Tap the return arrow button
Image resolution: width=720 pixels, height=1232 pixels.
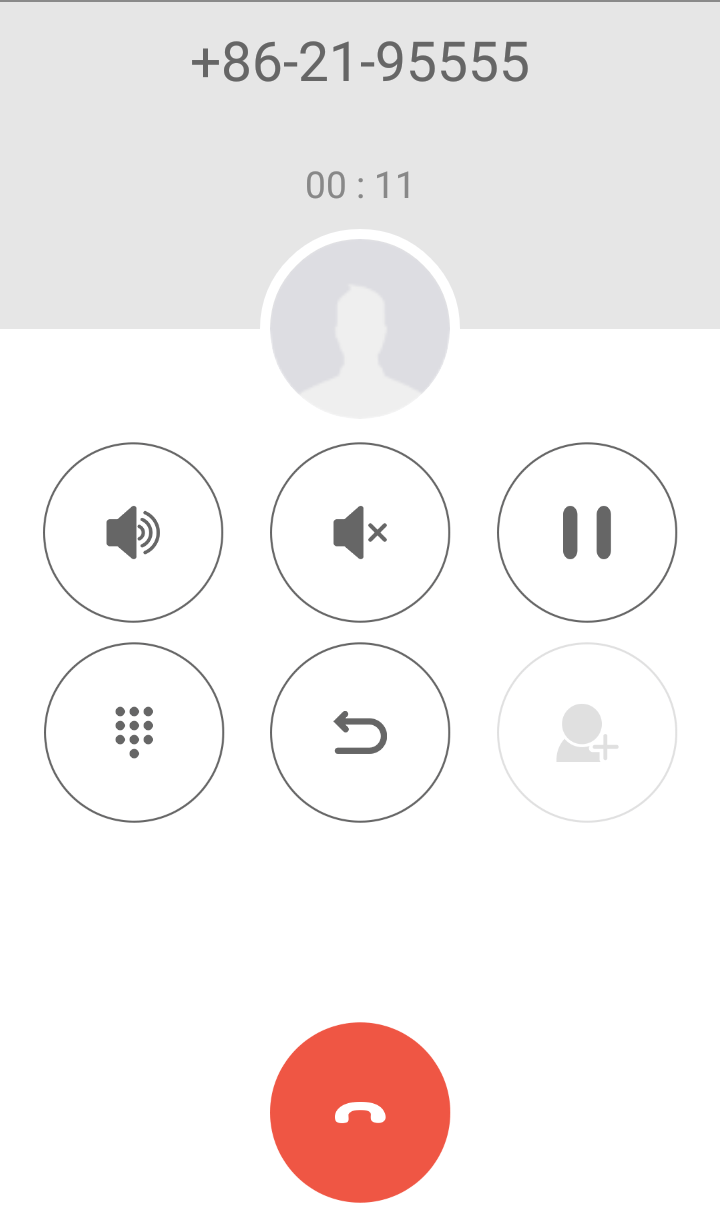360,732
